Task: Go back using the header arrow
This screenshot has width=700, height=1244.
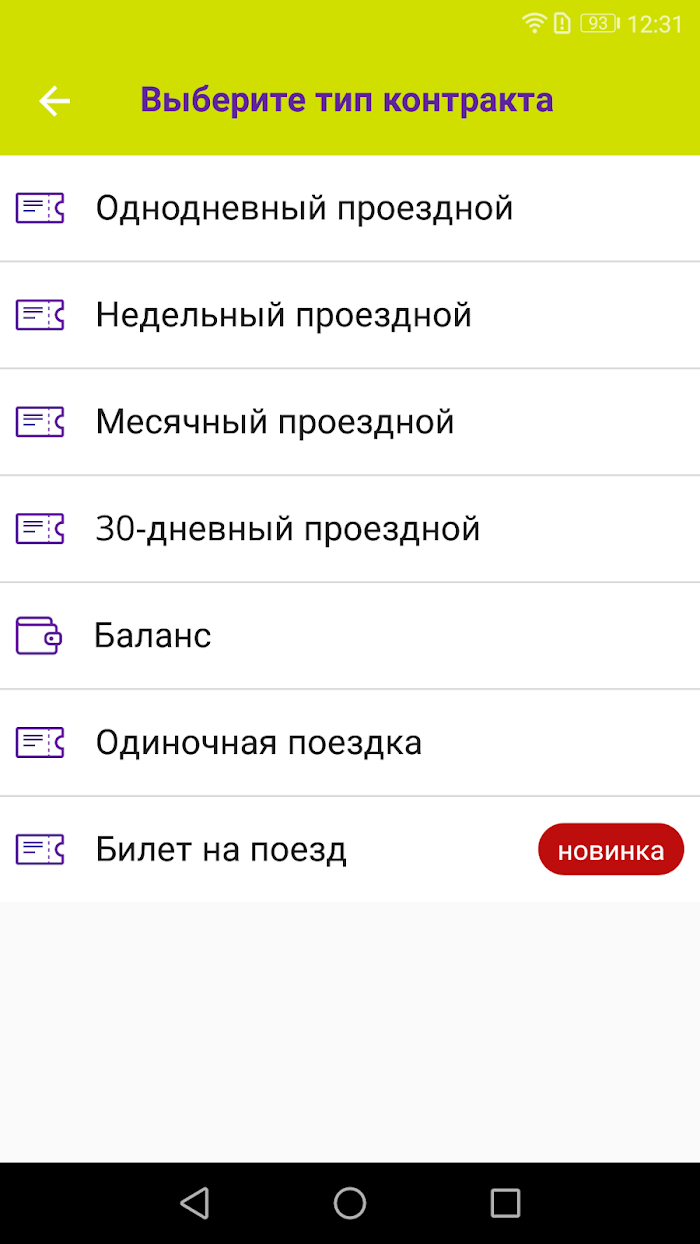Action: point(54,100)
